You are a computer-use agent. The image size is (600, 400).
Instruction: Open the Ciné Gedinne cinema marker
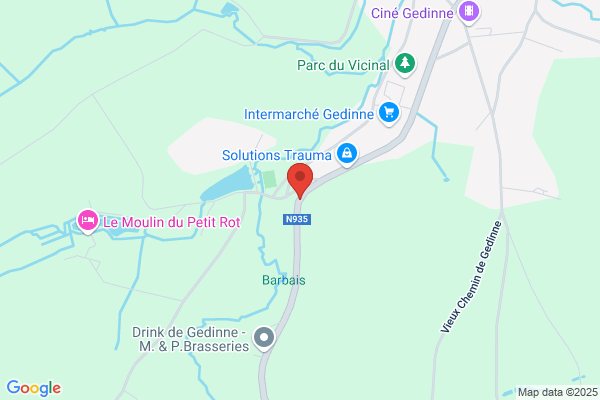click(469, 12)
